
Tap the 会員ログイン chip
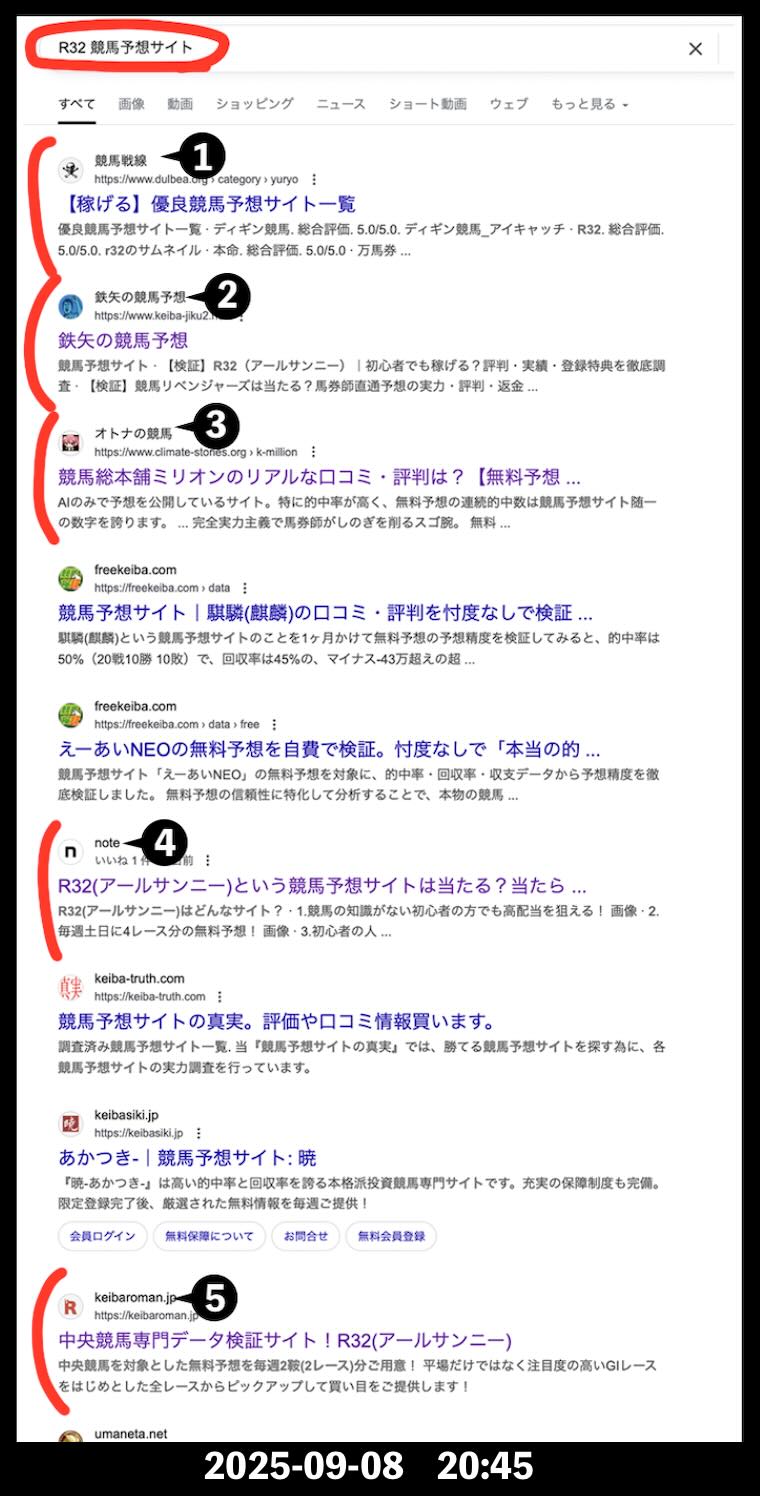click(102, 1236)
